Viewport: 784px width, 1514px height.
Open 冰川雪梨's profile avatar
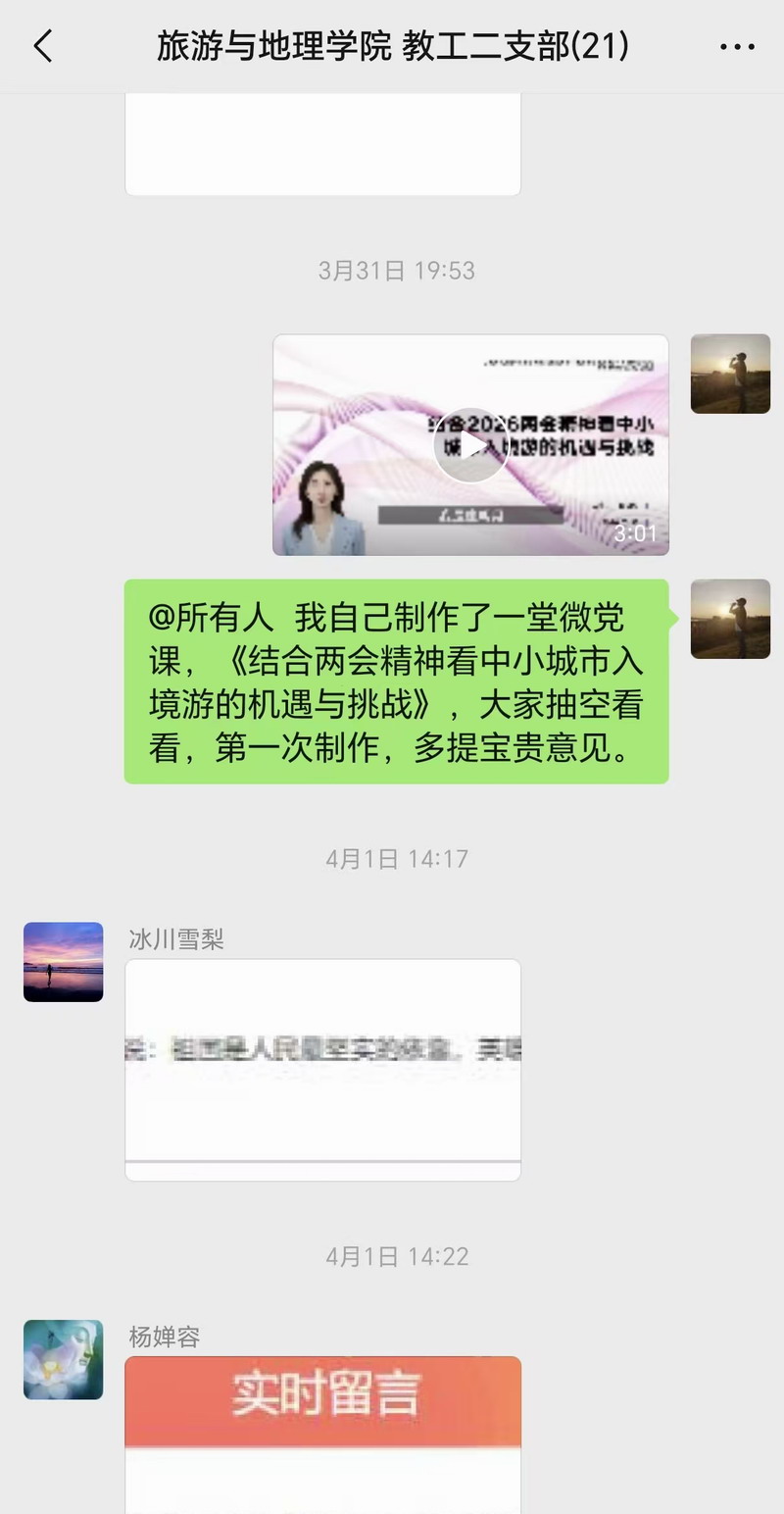coord(63,962)
